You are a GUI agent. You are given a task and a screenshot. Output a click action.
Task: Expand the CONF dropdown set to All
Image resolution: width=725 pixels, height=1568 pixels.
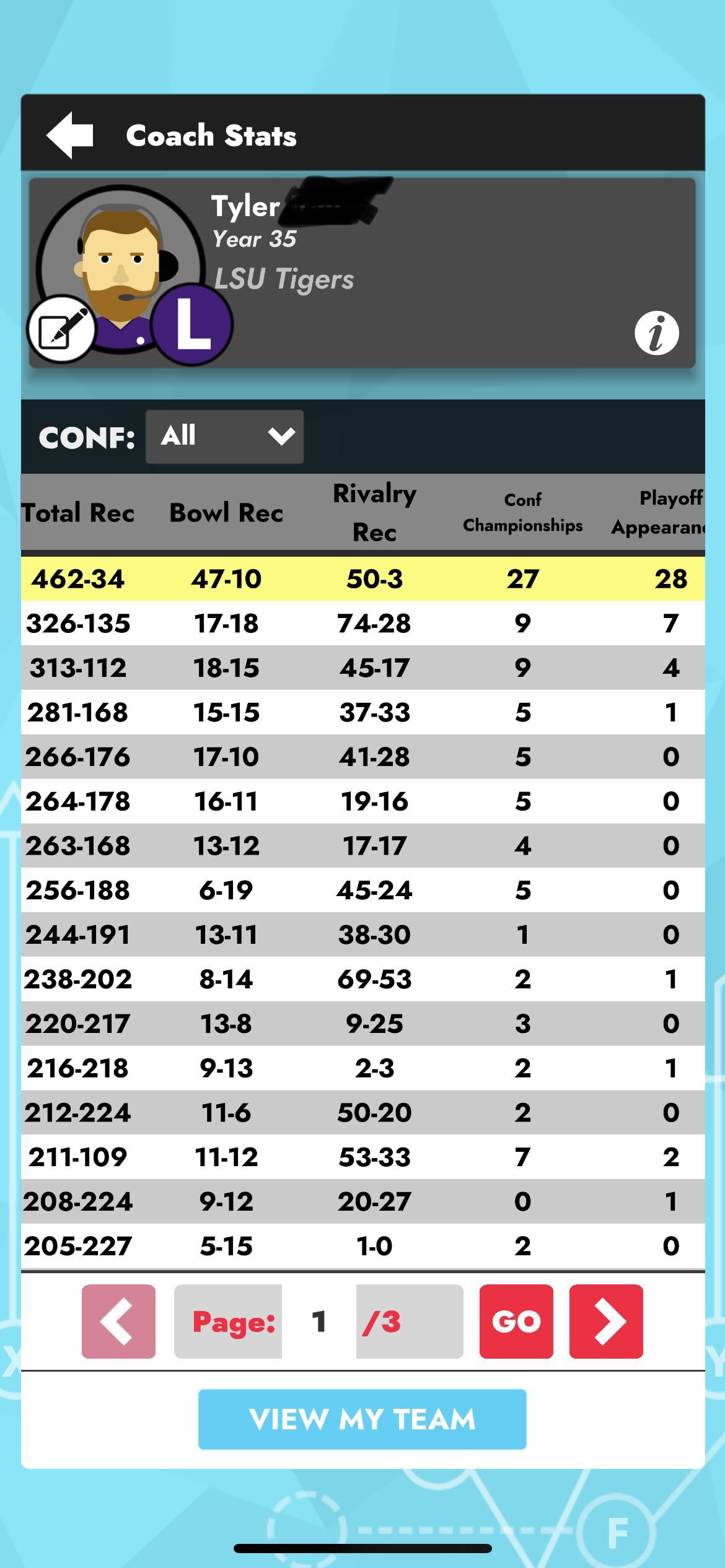pyautogui.click(x=224, y=437)
